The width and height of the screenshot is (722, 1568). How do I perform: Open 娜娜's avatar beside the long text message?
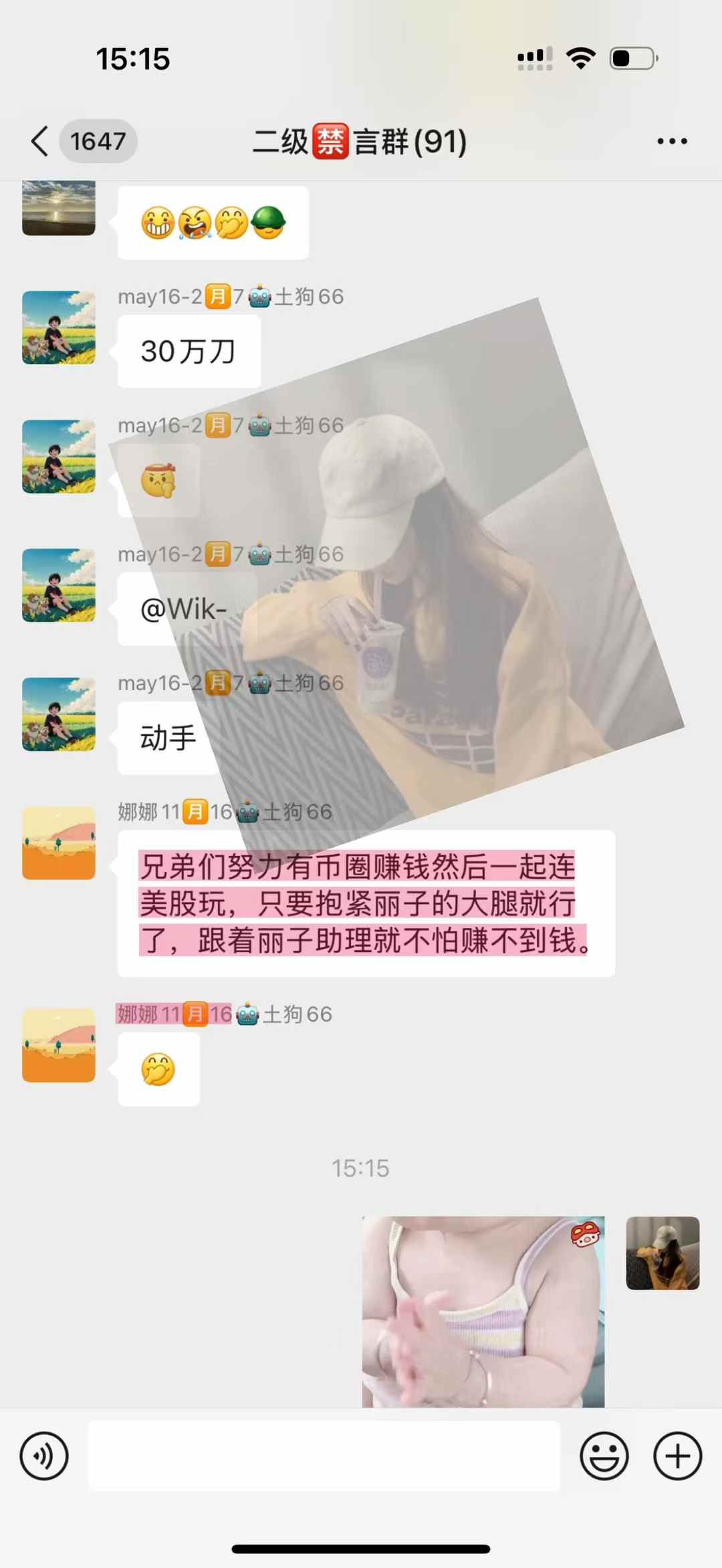coord(59,843)
